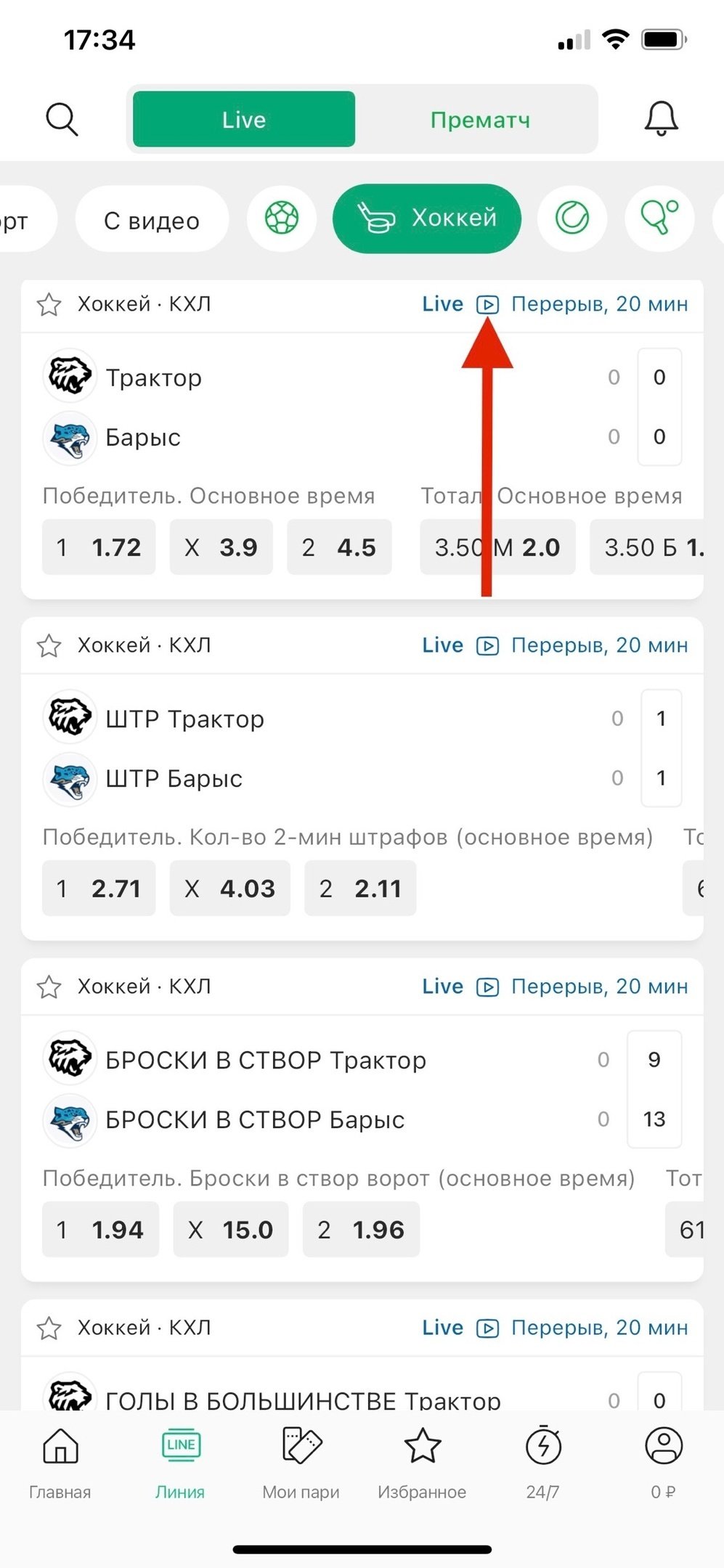Open the notifications bell
This screenshot has height=1568, width=724.
click(x=661, y=119)
